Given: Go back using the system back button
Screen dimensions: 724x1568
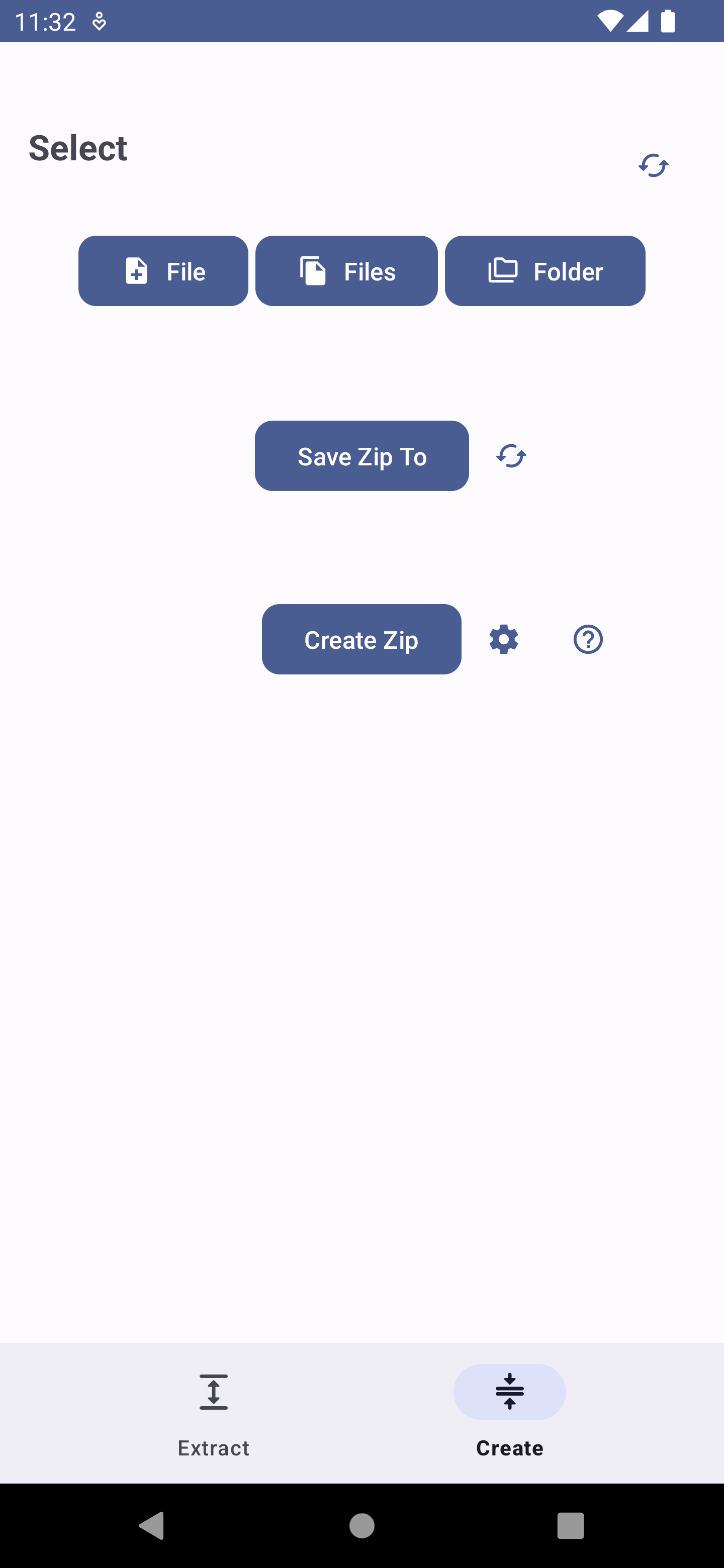Looking at the screenshot, I should pos(152,1525).
